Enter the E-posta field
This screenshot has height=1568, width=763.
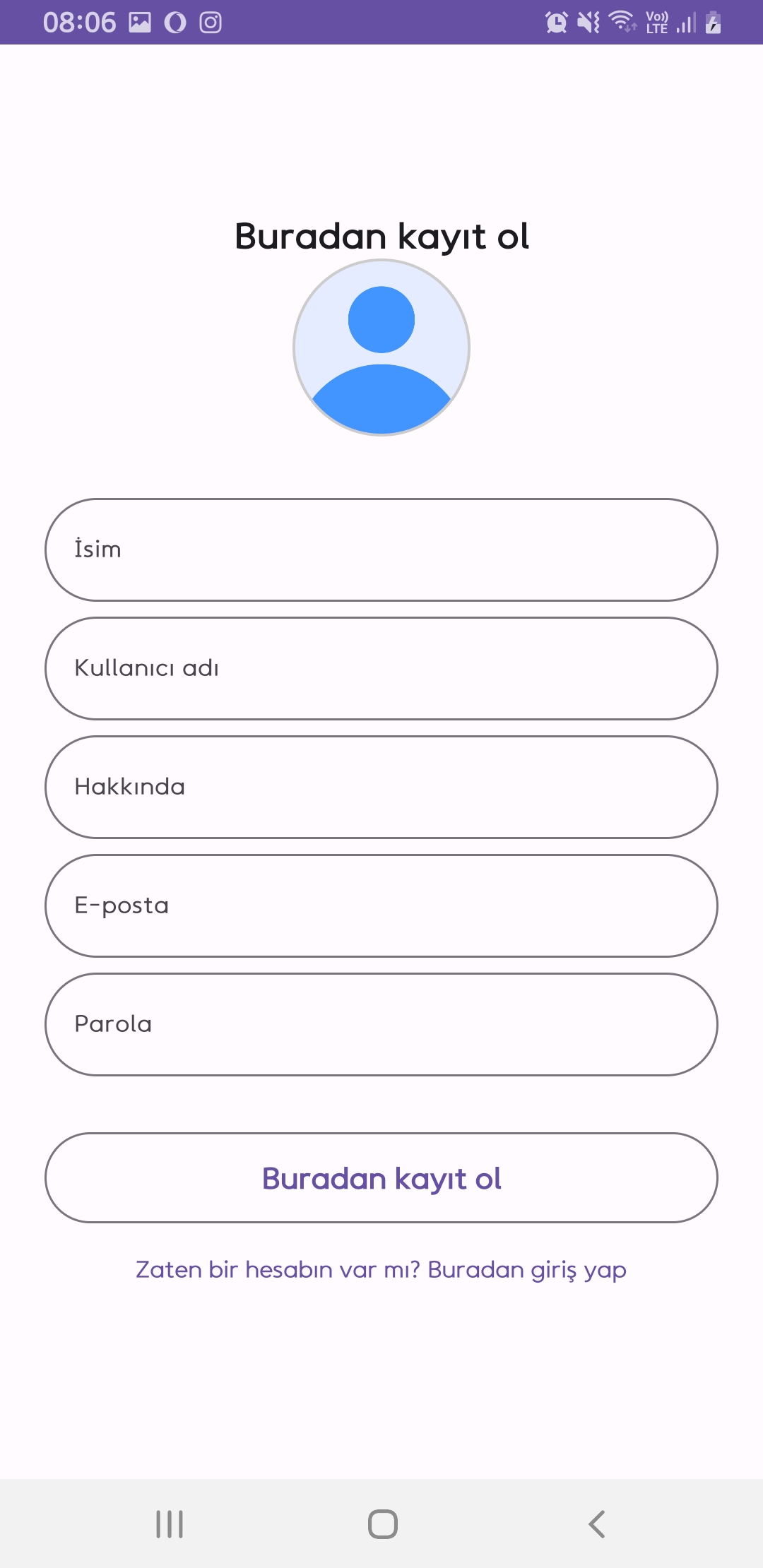[x=381, y=905]
